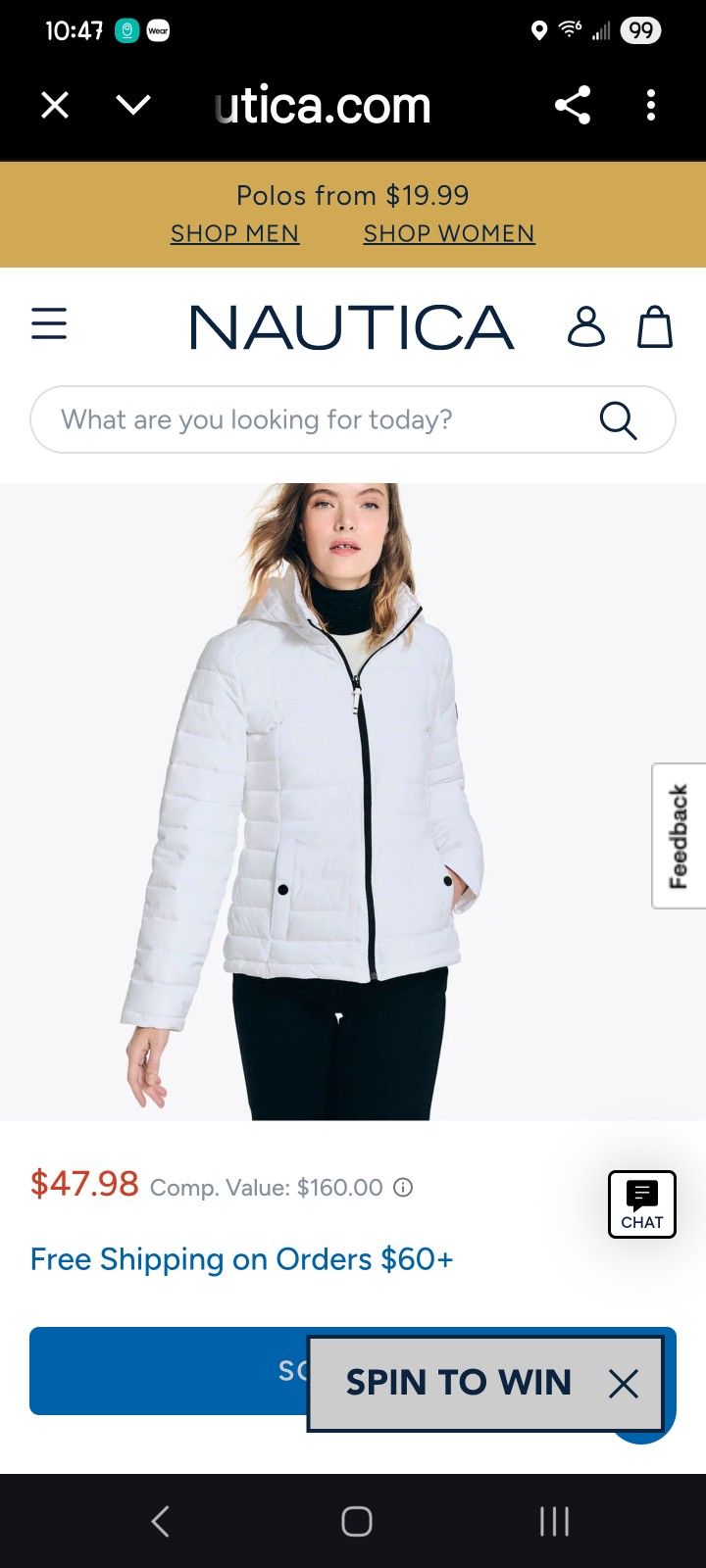The width and height of the screenshot is (706, 1568).
Task: Follow the SHOP WOMEN link
Action: click(449, 233)
